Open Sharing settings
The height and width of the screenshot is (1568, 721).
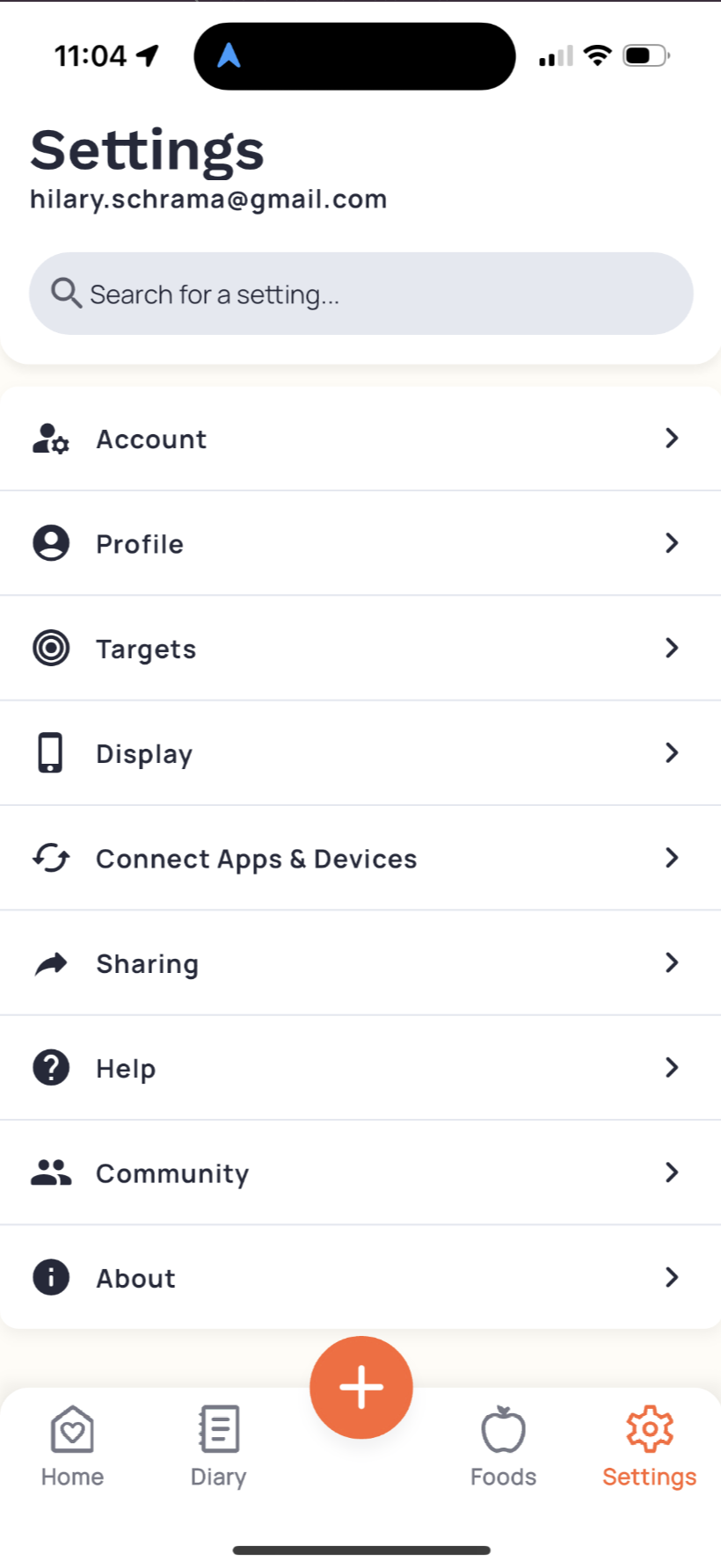click(x=360, y=963)
